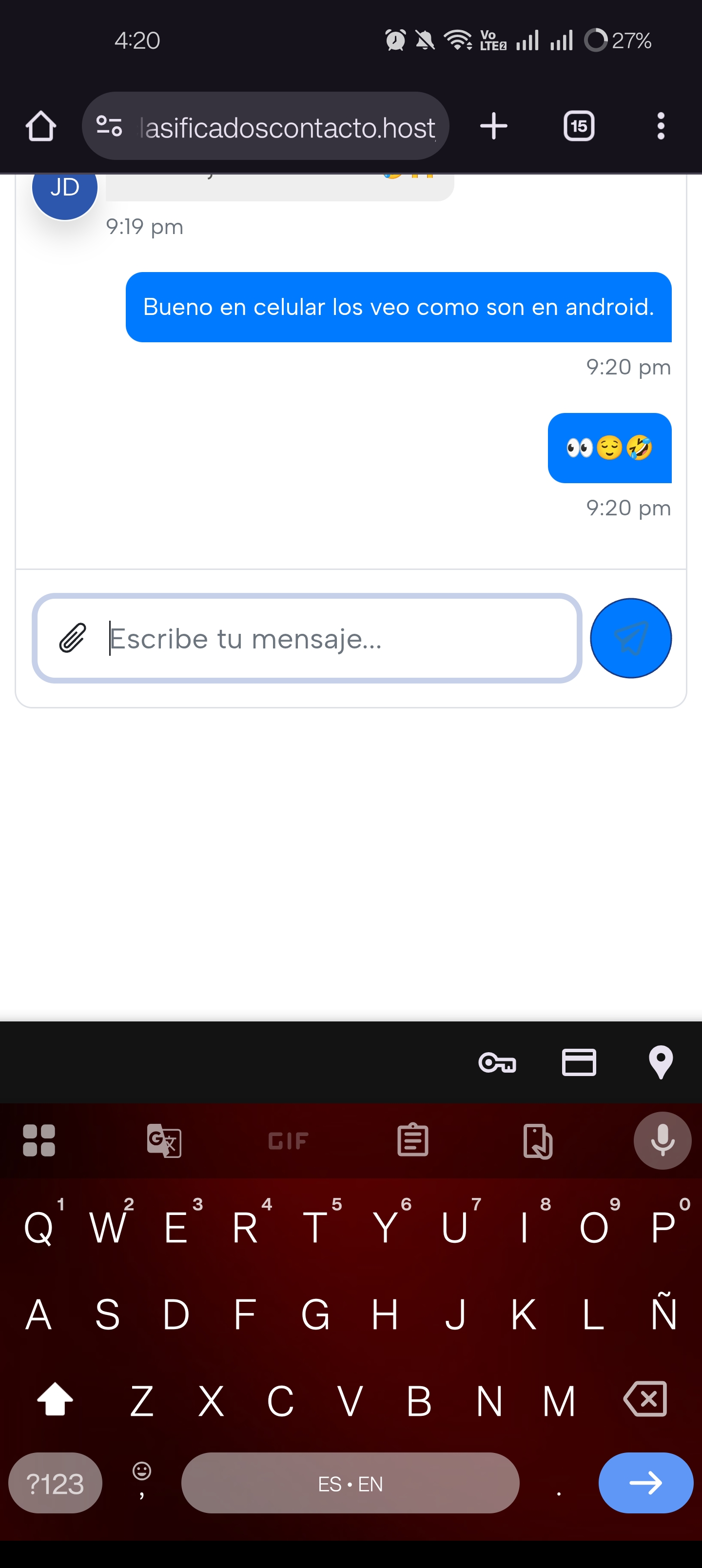Open the browser overflow menu
The width and height of the screenshot is (702, 1568).
[x=661, y=127]
